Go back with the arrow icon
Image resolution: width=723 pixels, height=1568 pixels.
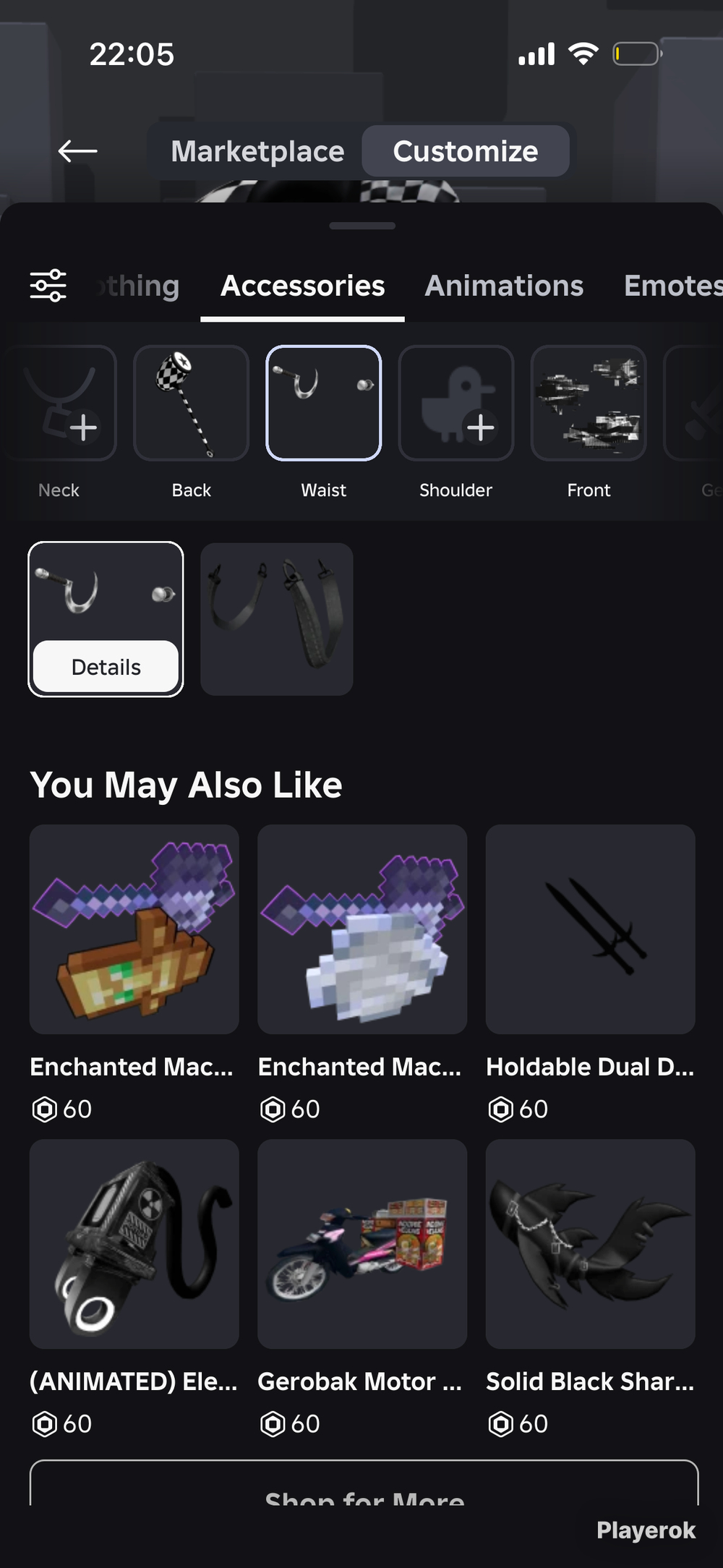(78, 151)
